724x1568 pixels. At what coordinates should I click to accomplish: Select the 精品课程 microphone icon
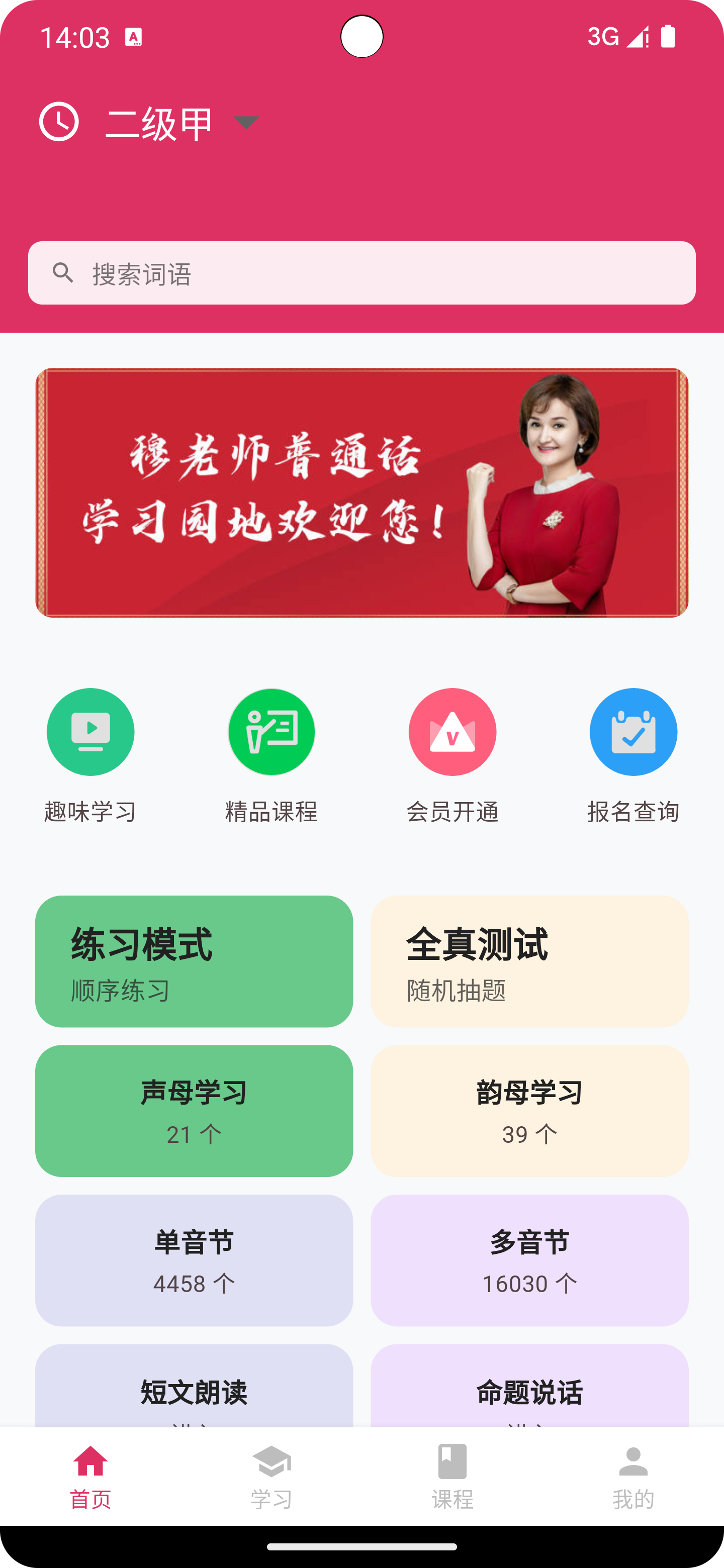coord(271,732)
